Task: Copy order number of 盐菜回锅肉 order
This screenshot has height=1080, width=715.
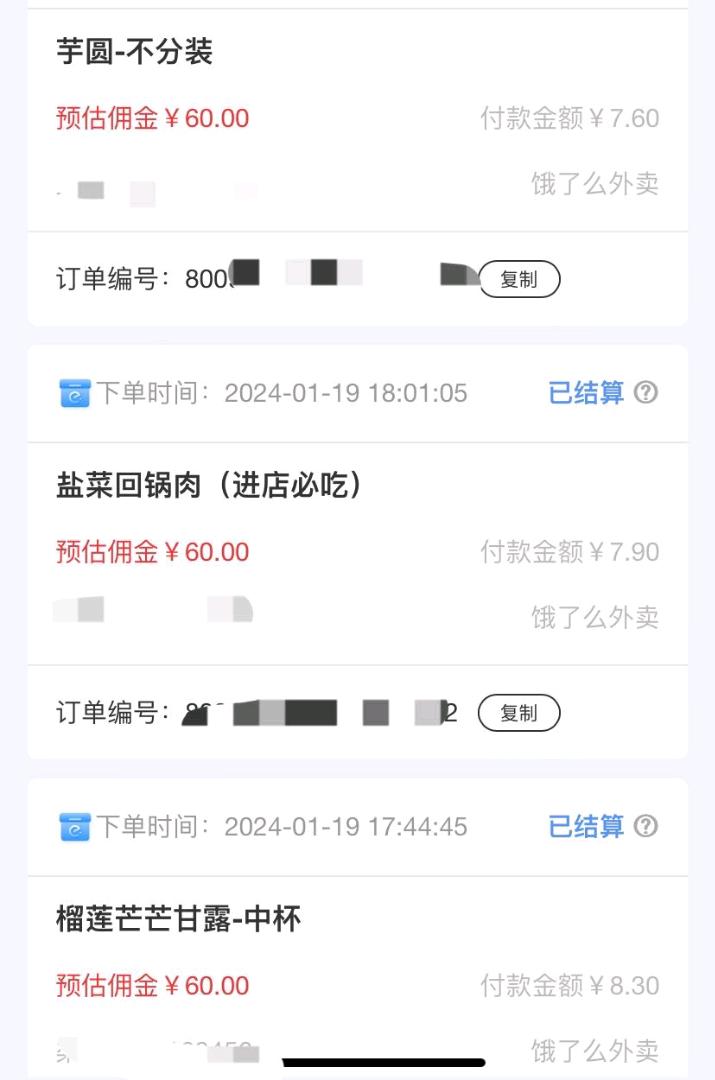Action: click(519, 713)
